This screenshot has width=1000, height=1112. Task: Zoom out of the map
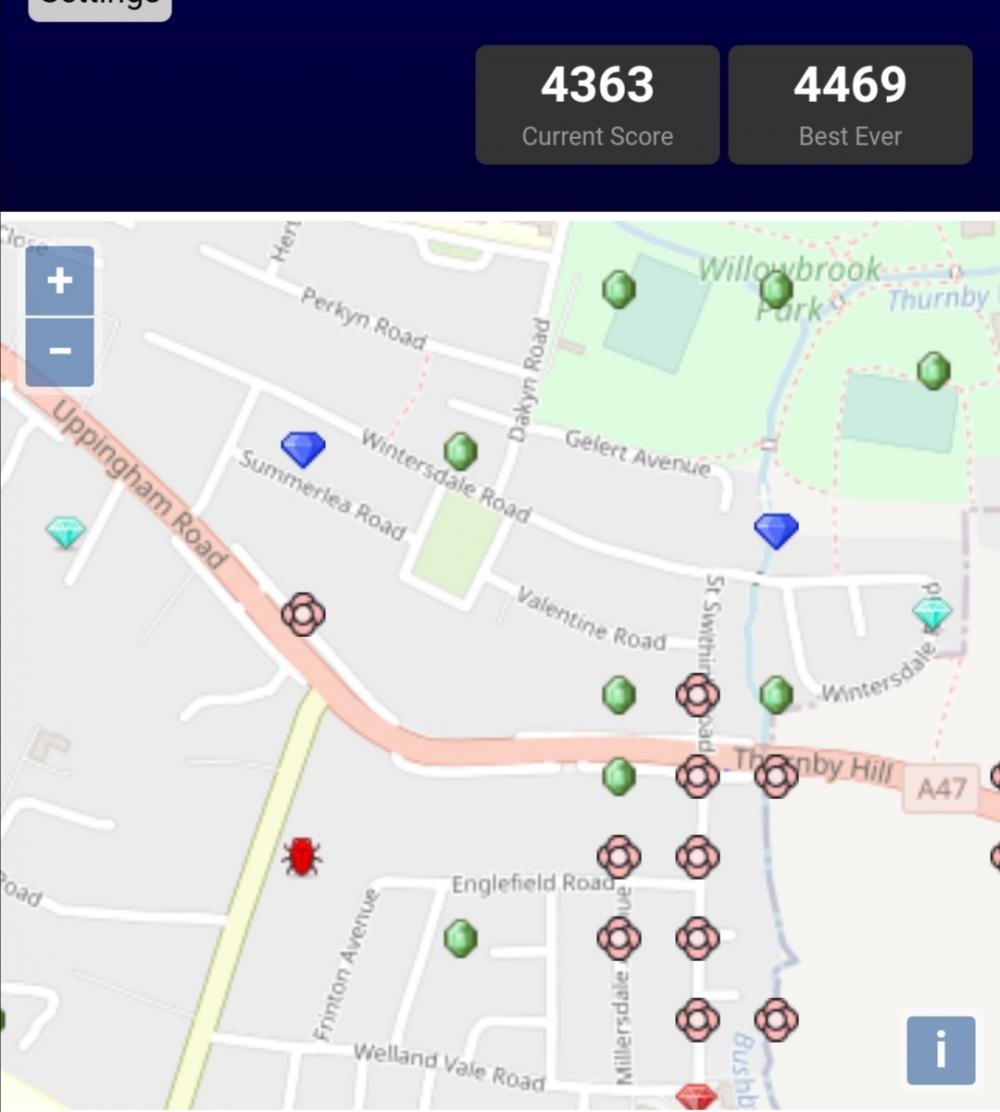point(60,351)
